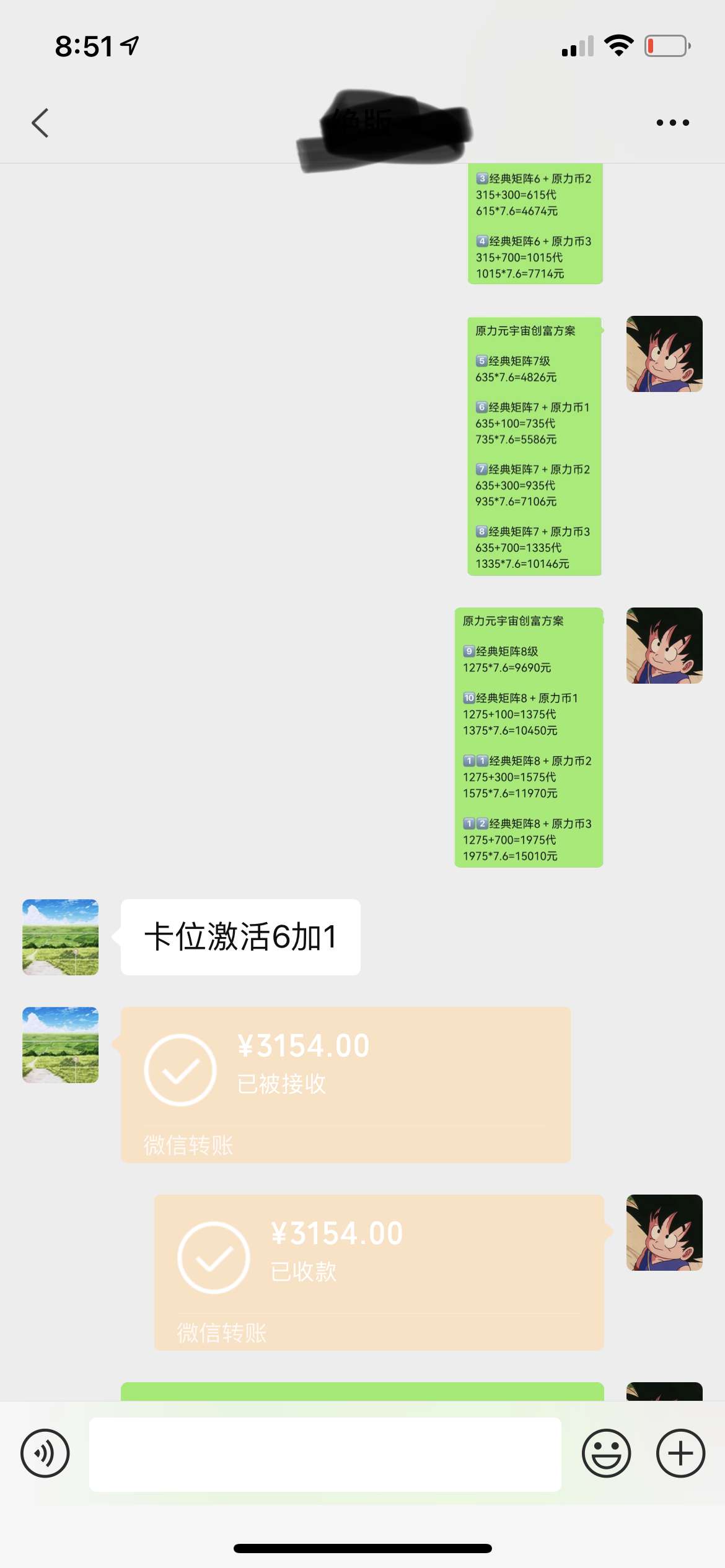
Task: Open the chat info three-dot menu
Action: 672,123
